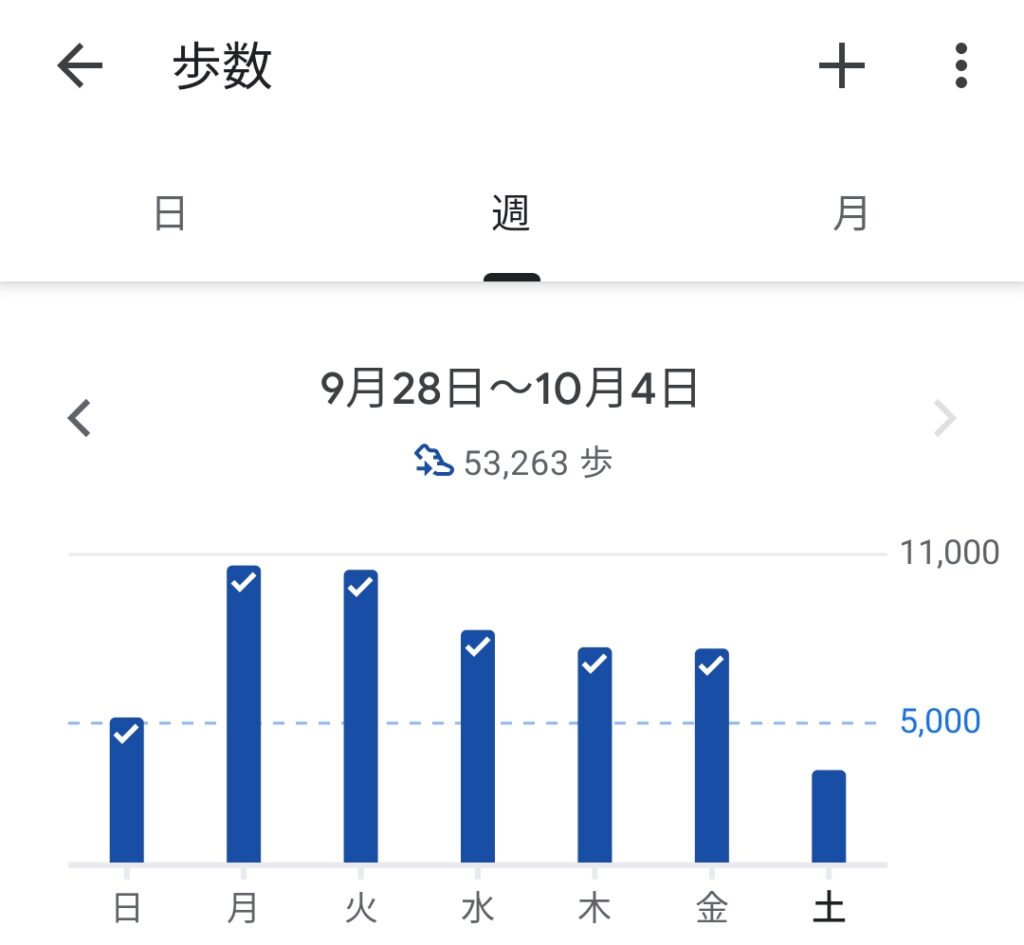Viewport: 1024px width, 945px height.
Task: Switch to the 日 tab
Action: coord(170,214)
